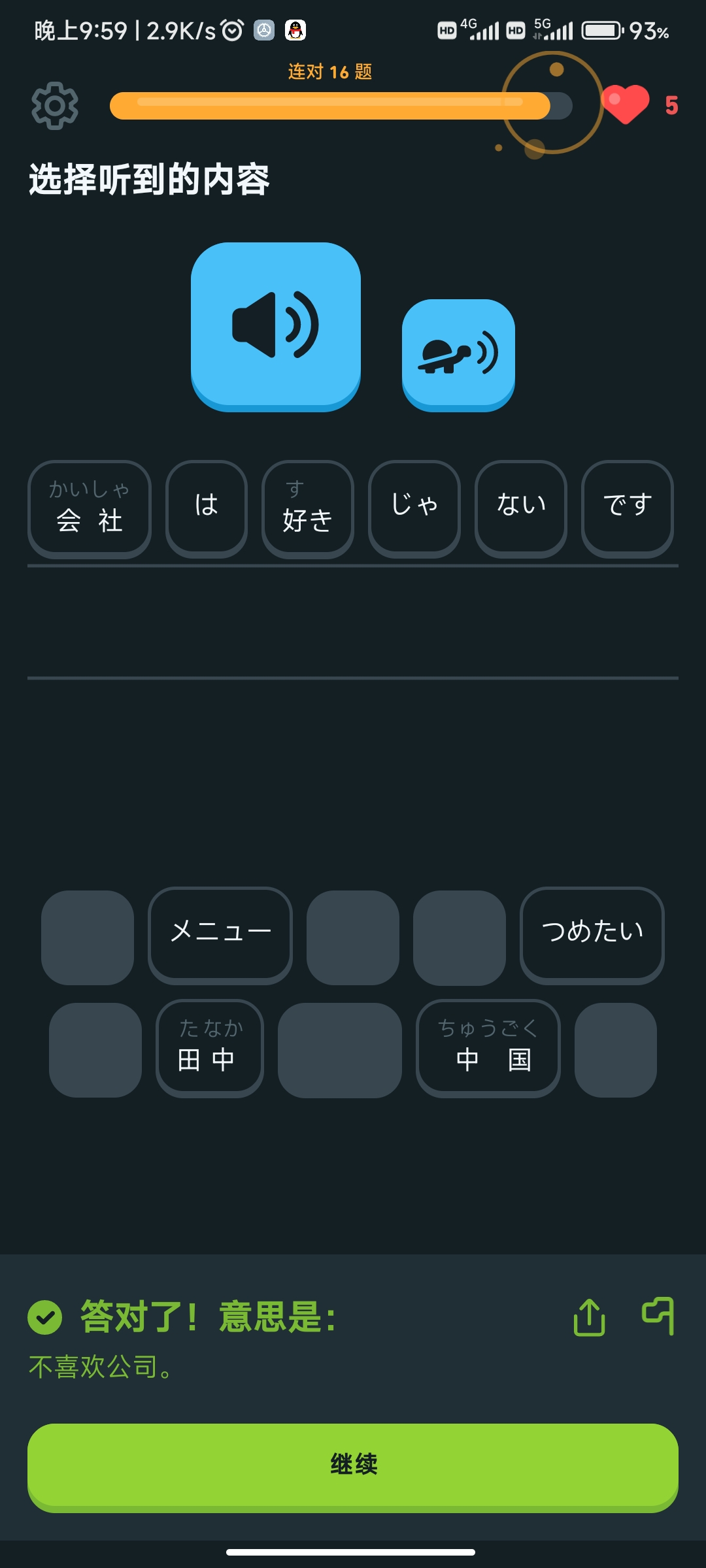This screenshot has width=706, height=1568.
Task: Open the settings gear icon
Action: (x=55, y=105)
